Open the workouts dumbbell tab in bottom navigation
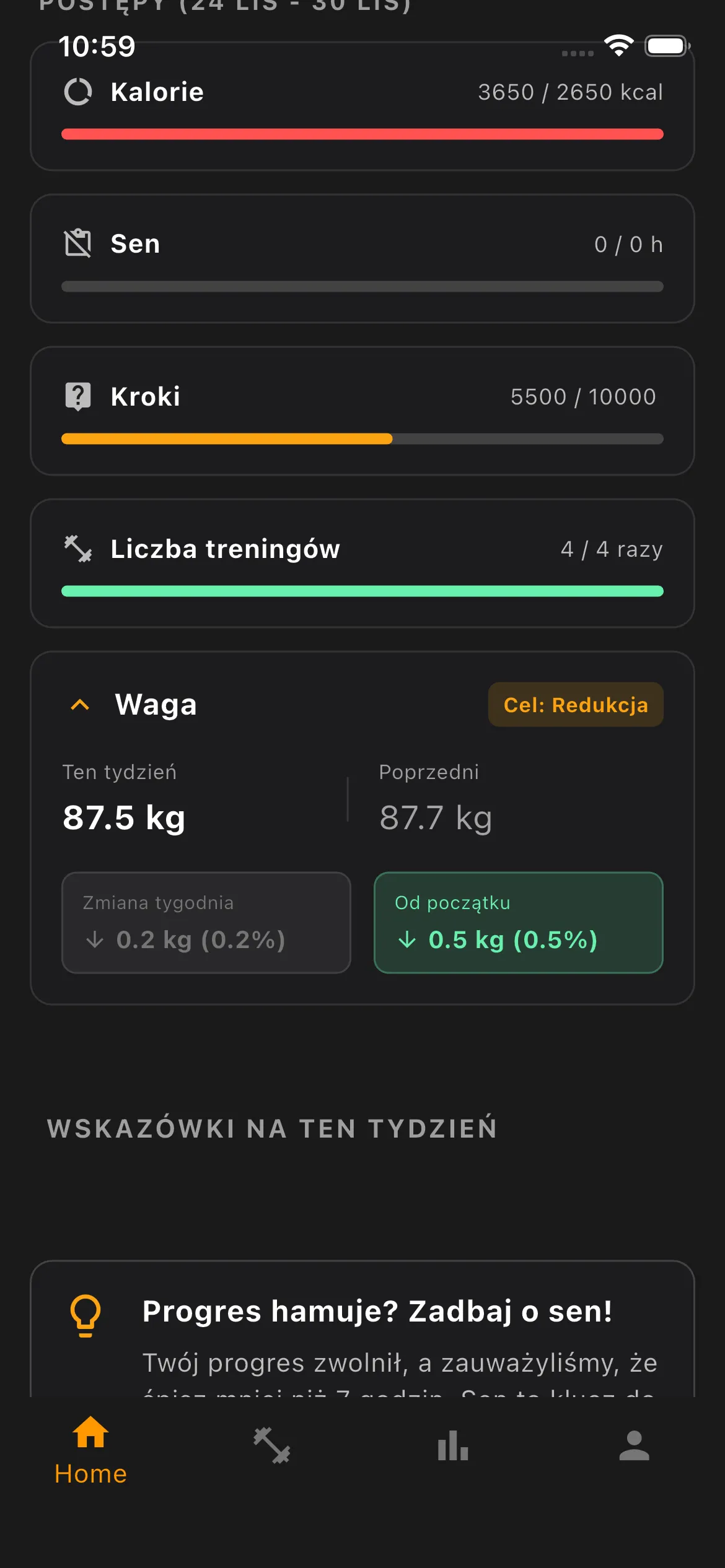The image size is (725, 1568). click(272, 1447)
